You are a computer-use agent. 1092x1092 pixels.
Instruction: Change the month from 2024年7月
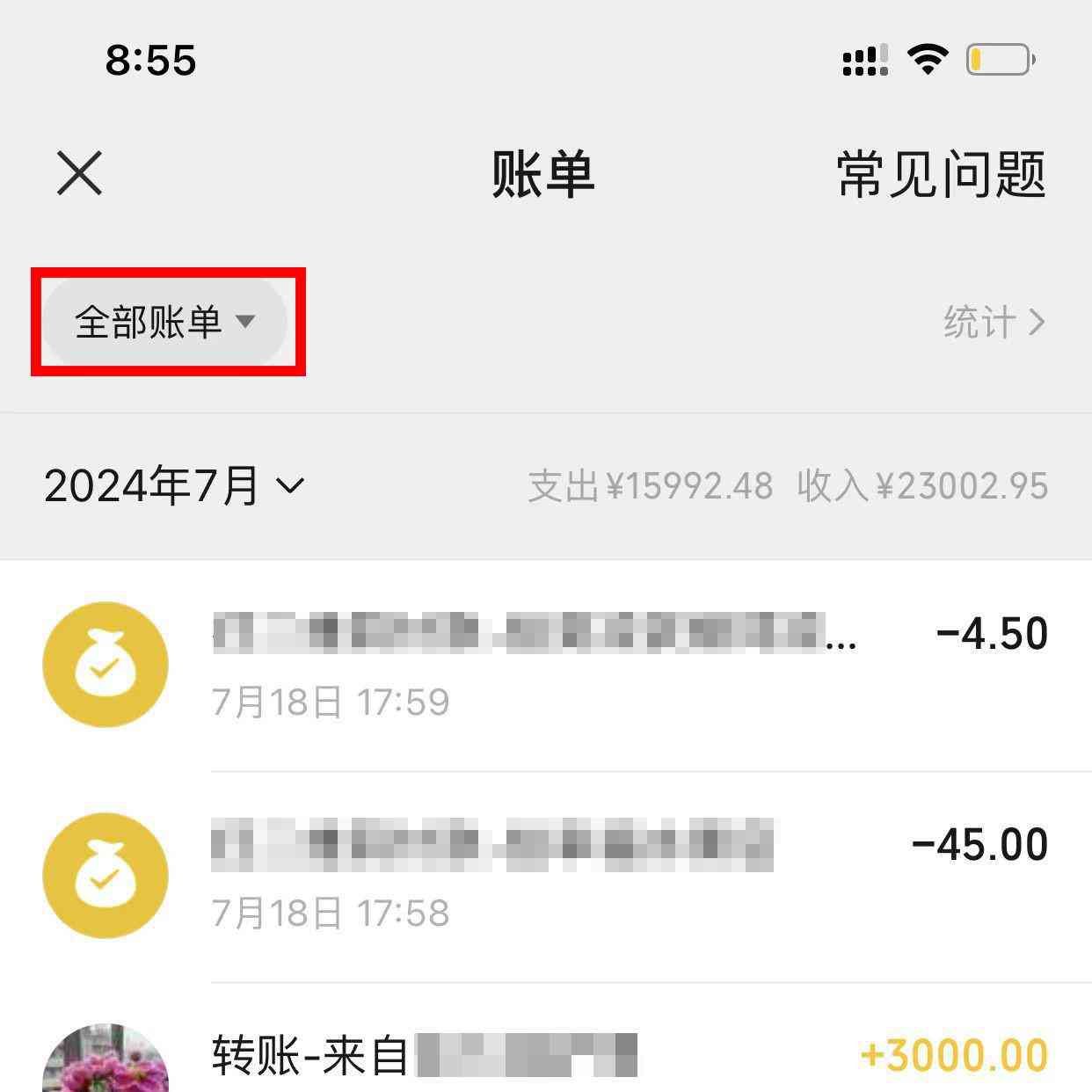(174, 485)
